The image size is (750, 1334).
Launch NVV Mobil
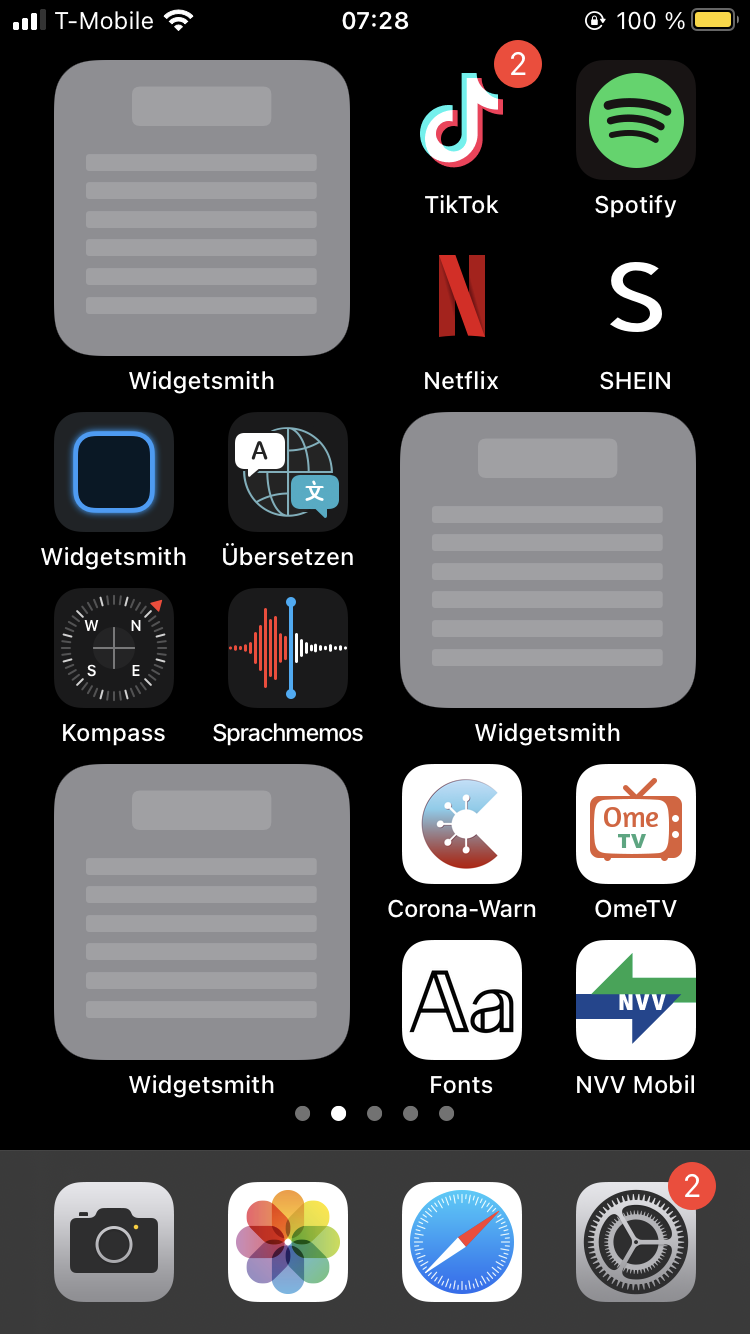pos(635,1000)
